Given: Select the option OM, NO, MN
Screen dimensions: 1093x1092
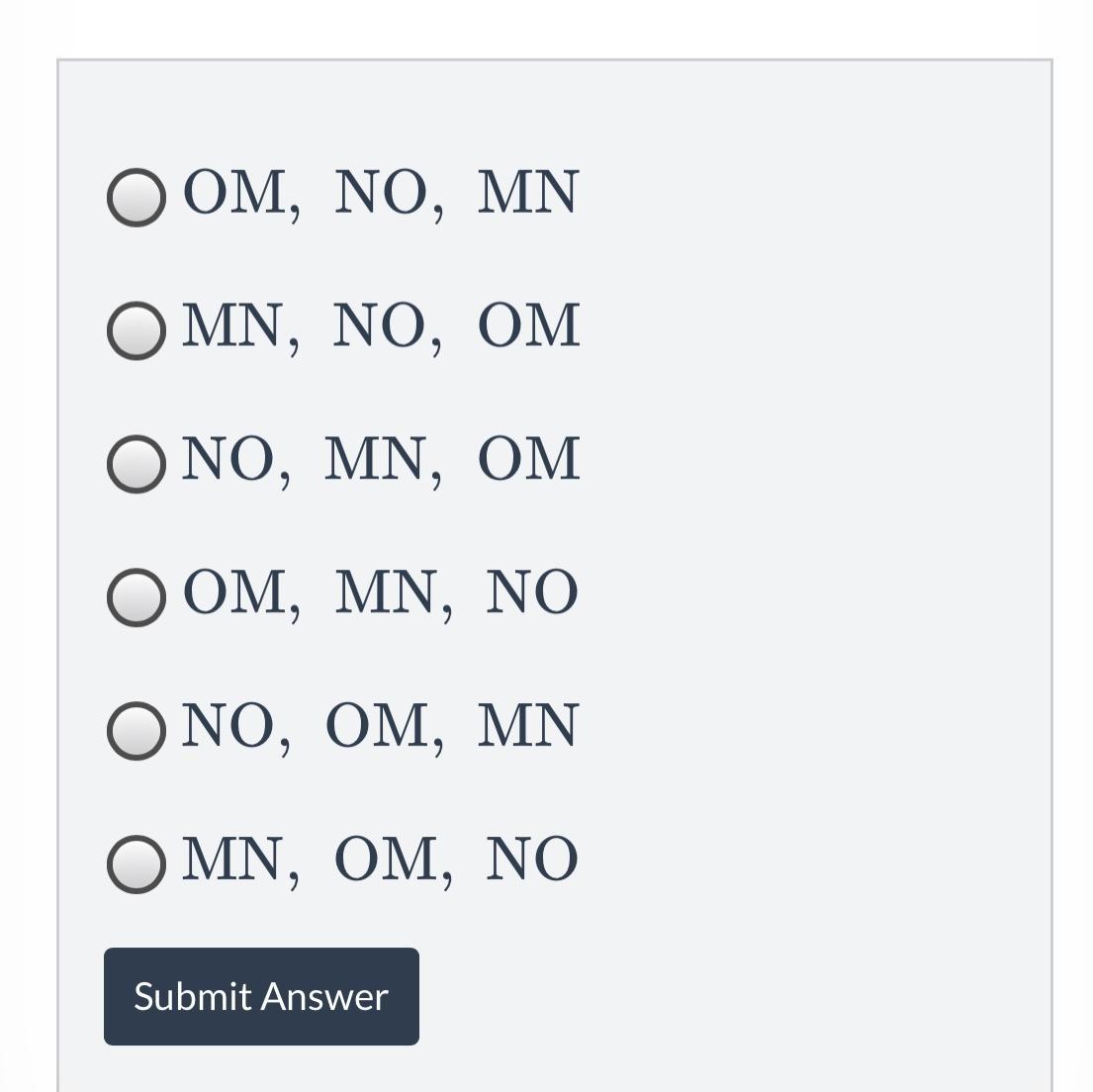Looking at the screenshot, I should (x=137, y=197).
